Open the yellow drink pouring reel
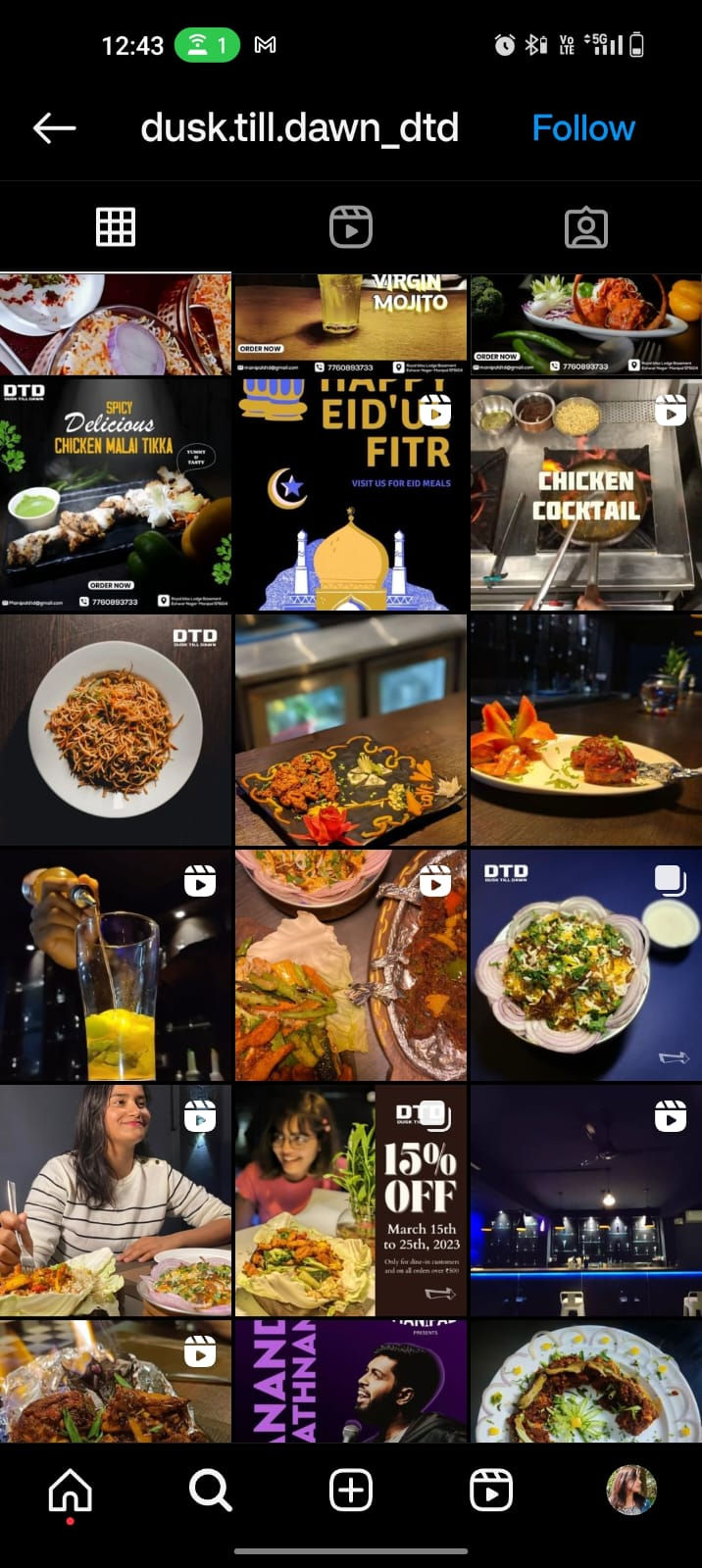 coord(116,965)
